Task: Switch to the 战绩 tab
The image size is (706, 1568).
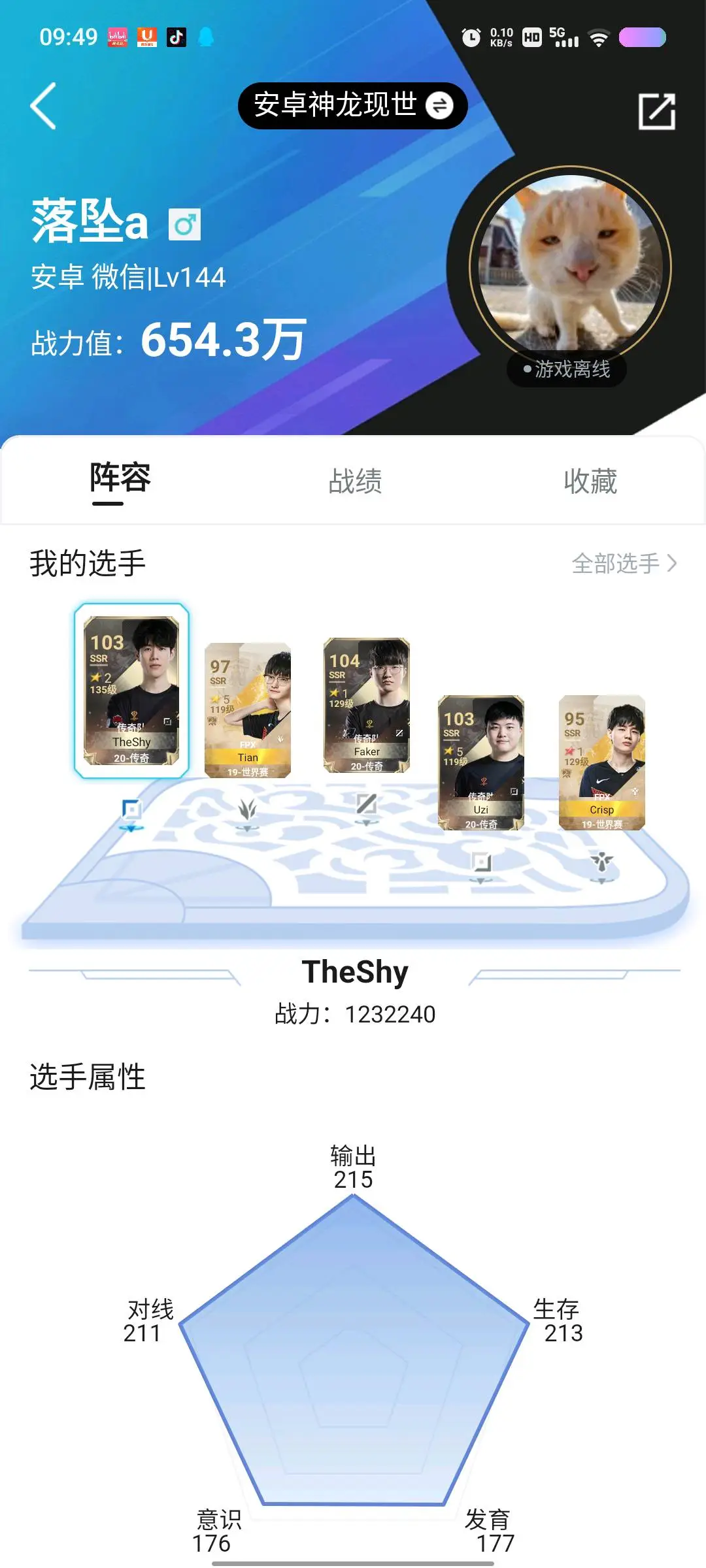Action: pyautogui.click(x=355, y=482)
